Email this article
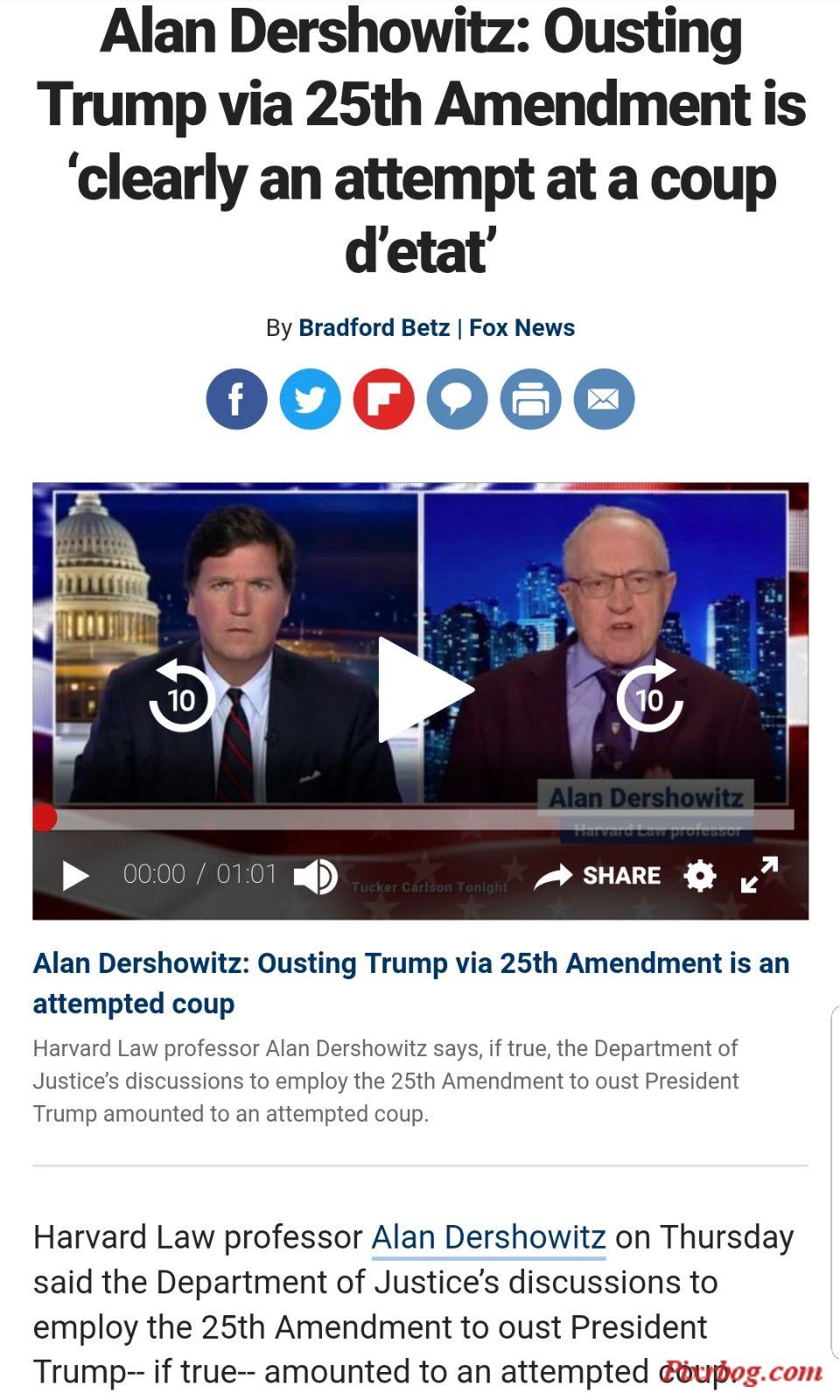This screenshot has height=1400, width=840. [604, 399]
